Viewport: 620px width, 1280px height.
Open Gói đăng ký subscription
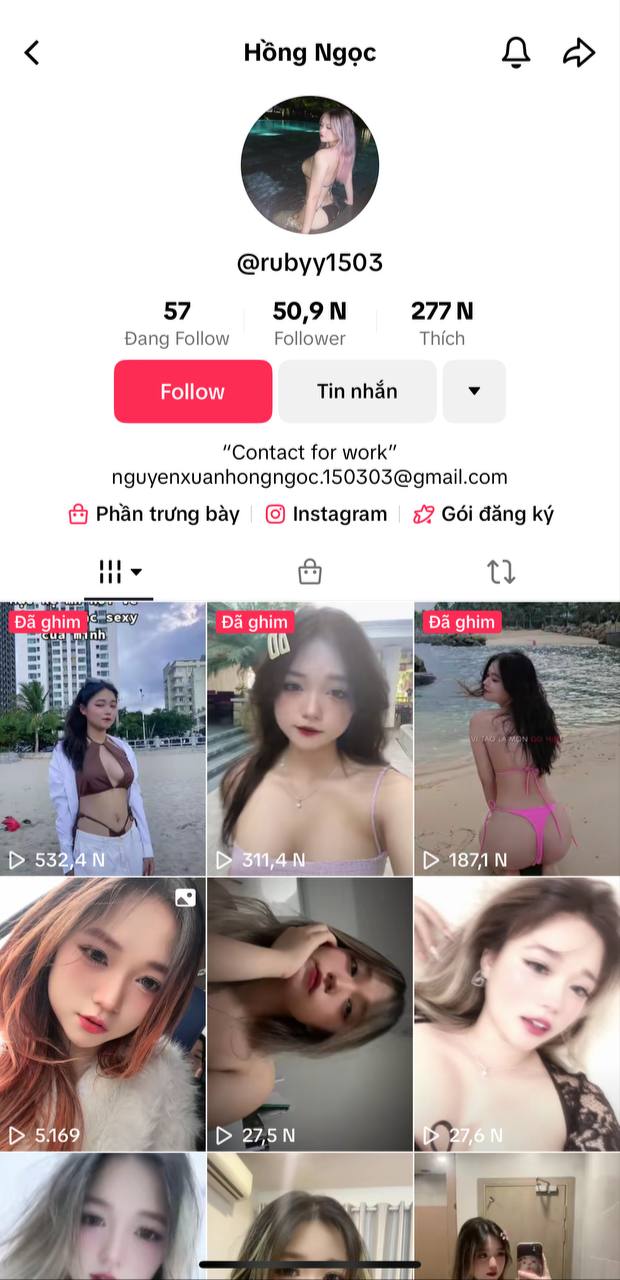pos(483,514)
